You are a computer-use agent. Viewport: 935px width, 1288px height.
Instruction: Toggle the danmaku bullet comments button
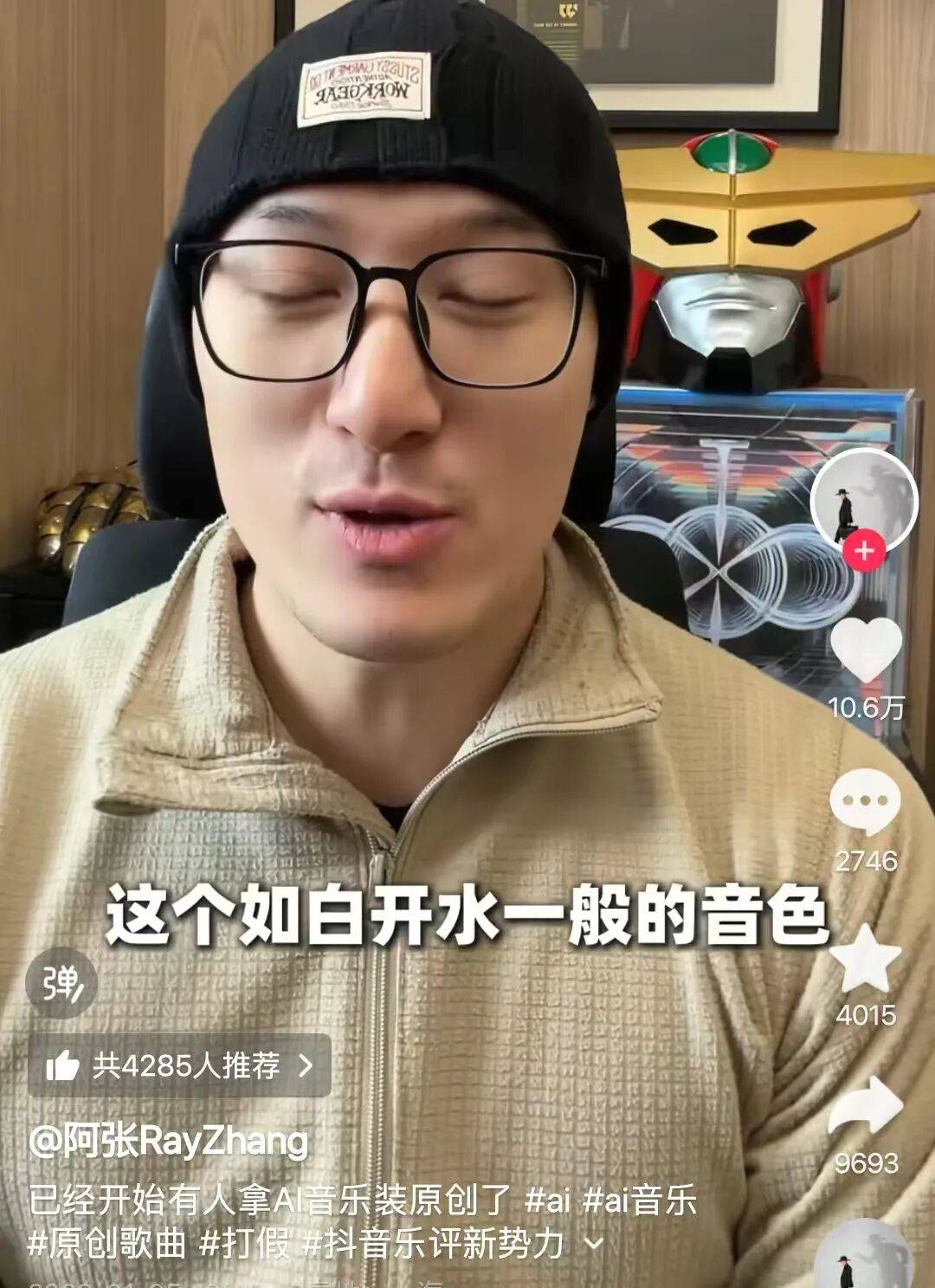60,984
